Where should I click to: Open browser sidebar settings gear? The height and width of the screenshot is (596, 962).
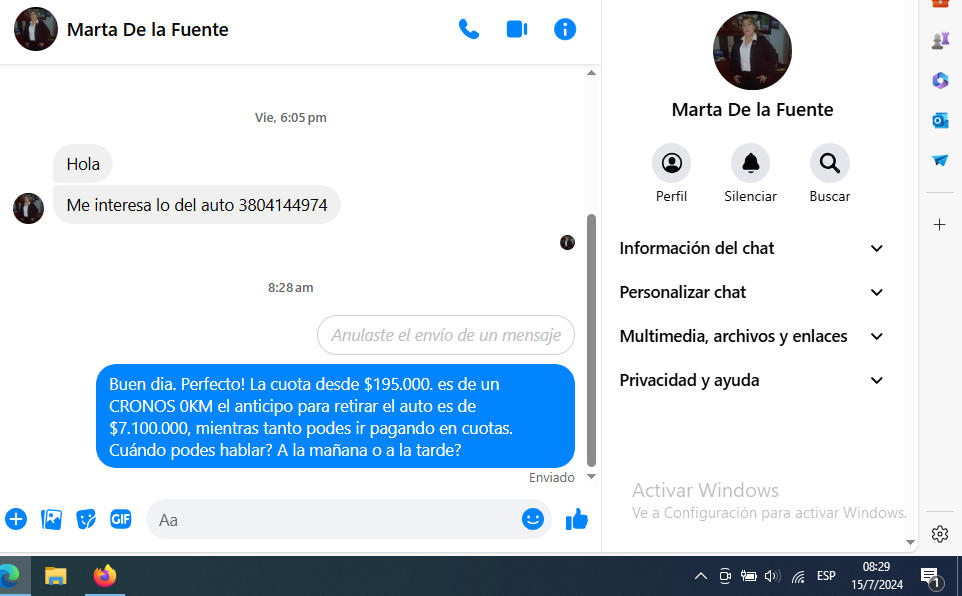tap(939, 534)
